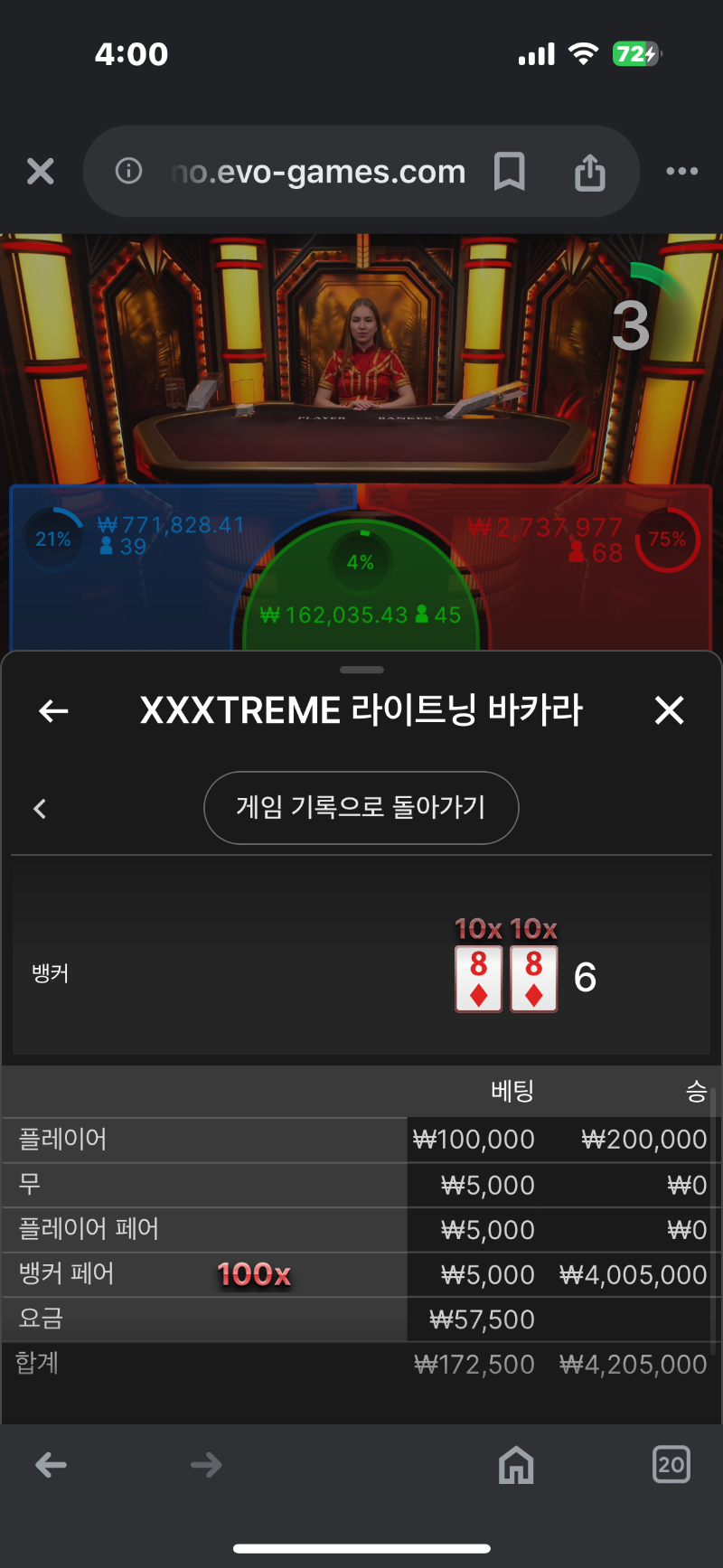Tap the previous-round chevron
Viewport: 723px width, 1568px height.
[40, 808]
